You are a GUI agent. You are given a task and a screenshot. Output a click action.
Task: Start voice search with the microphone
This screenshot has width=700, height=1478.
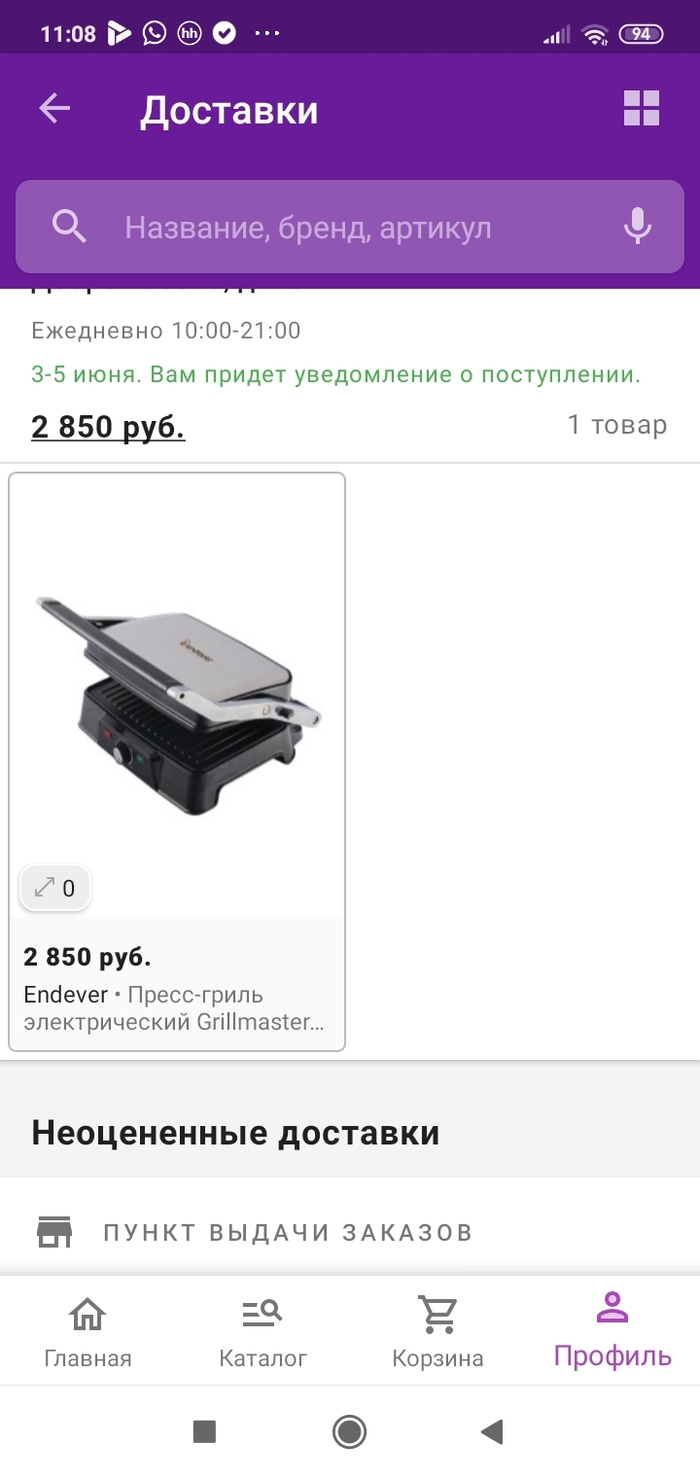point(637,227)
